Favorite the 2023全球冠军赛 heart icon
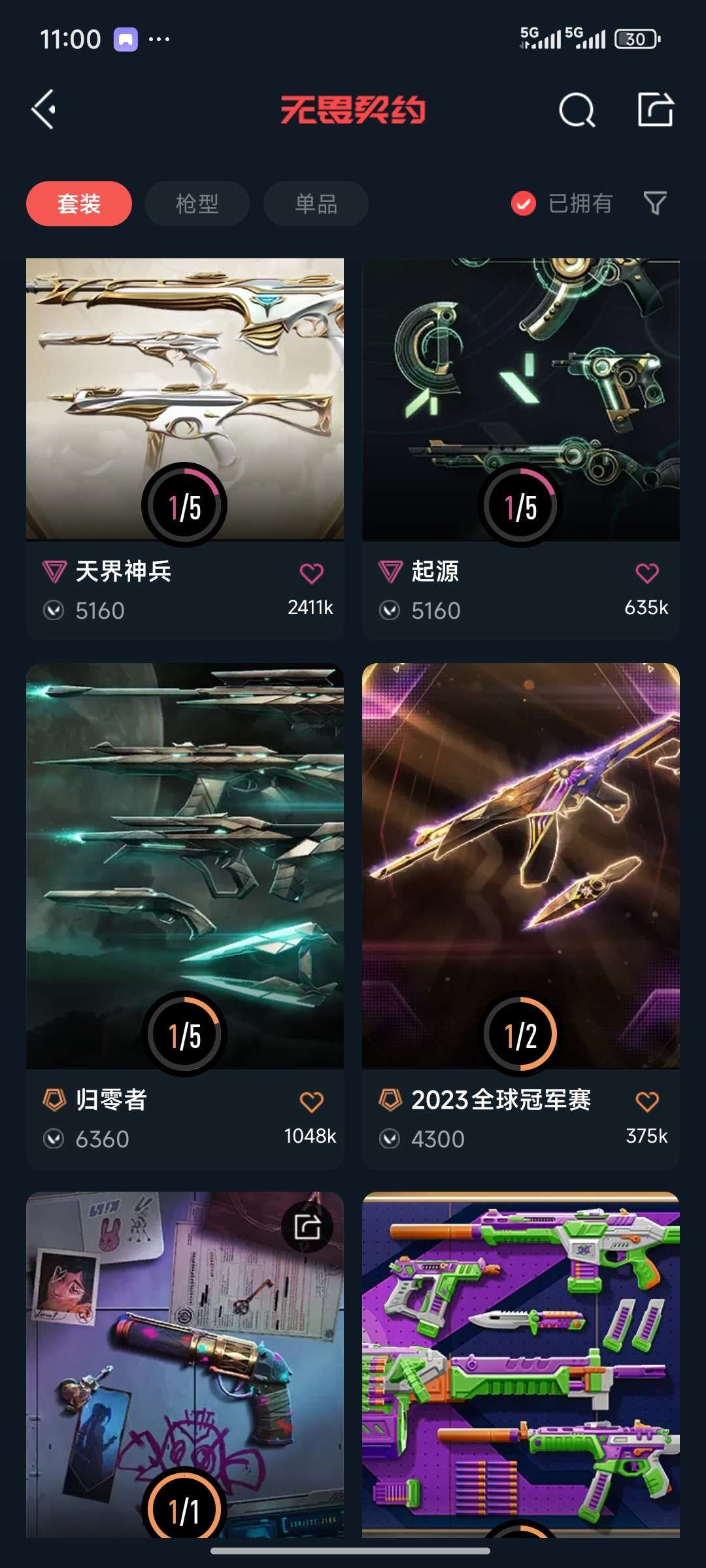 [647, 1102]
